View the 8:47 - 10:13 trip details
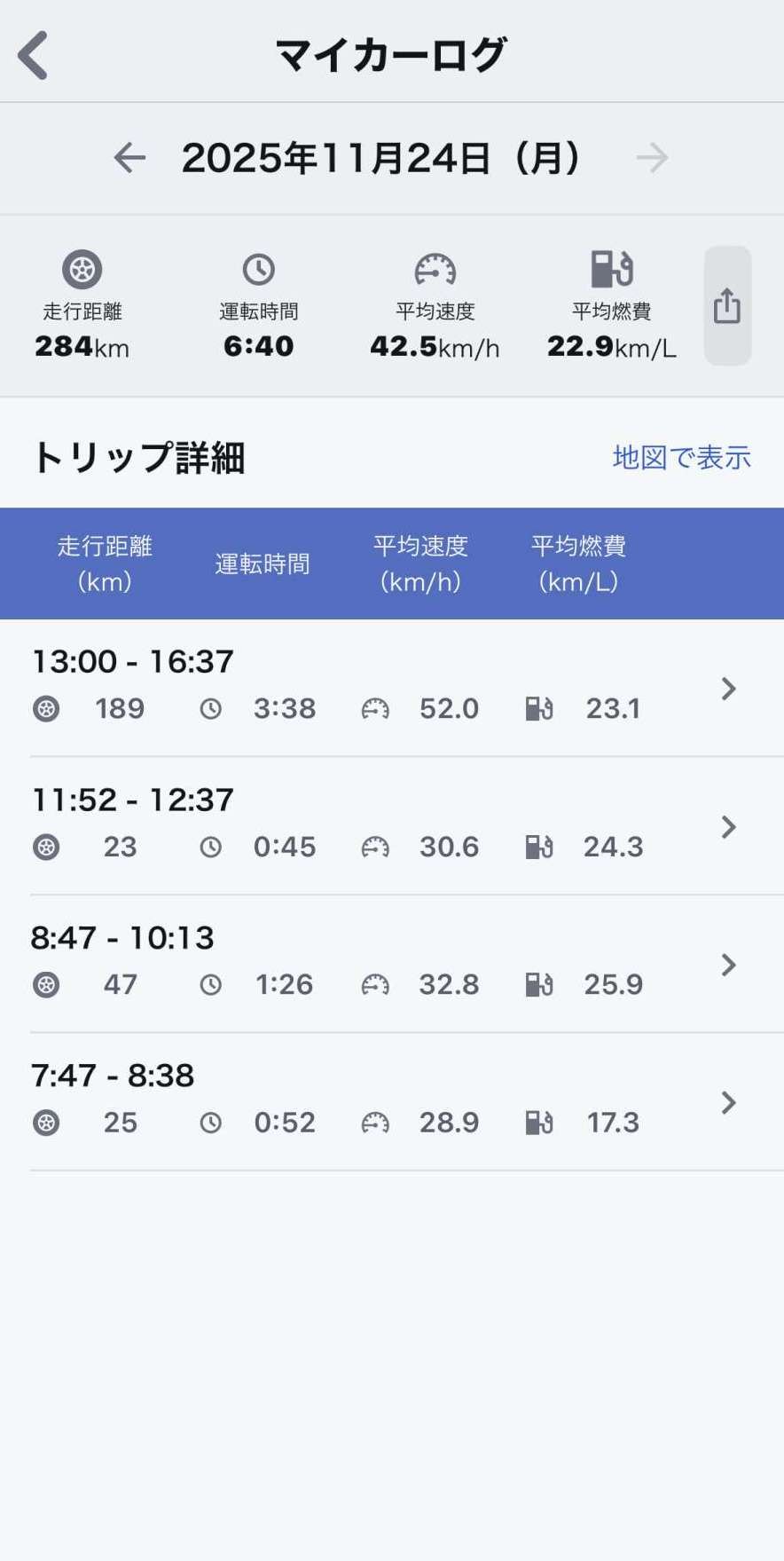Screen dimensions: 784x1561 (390, 964)
